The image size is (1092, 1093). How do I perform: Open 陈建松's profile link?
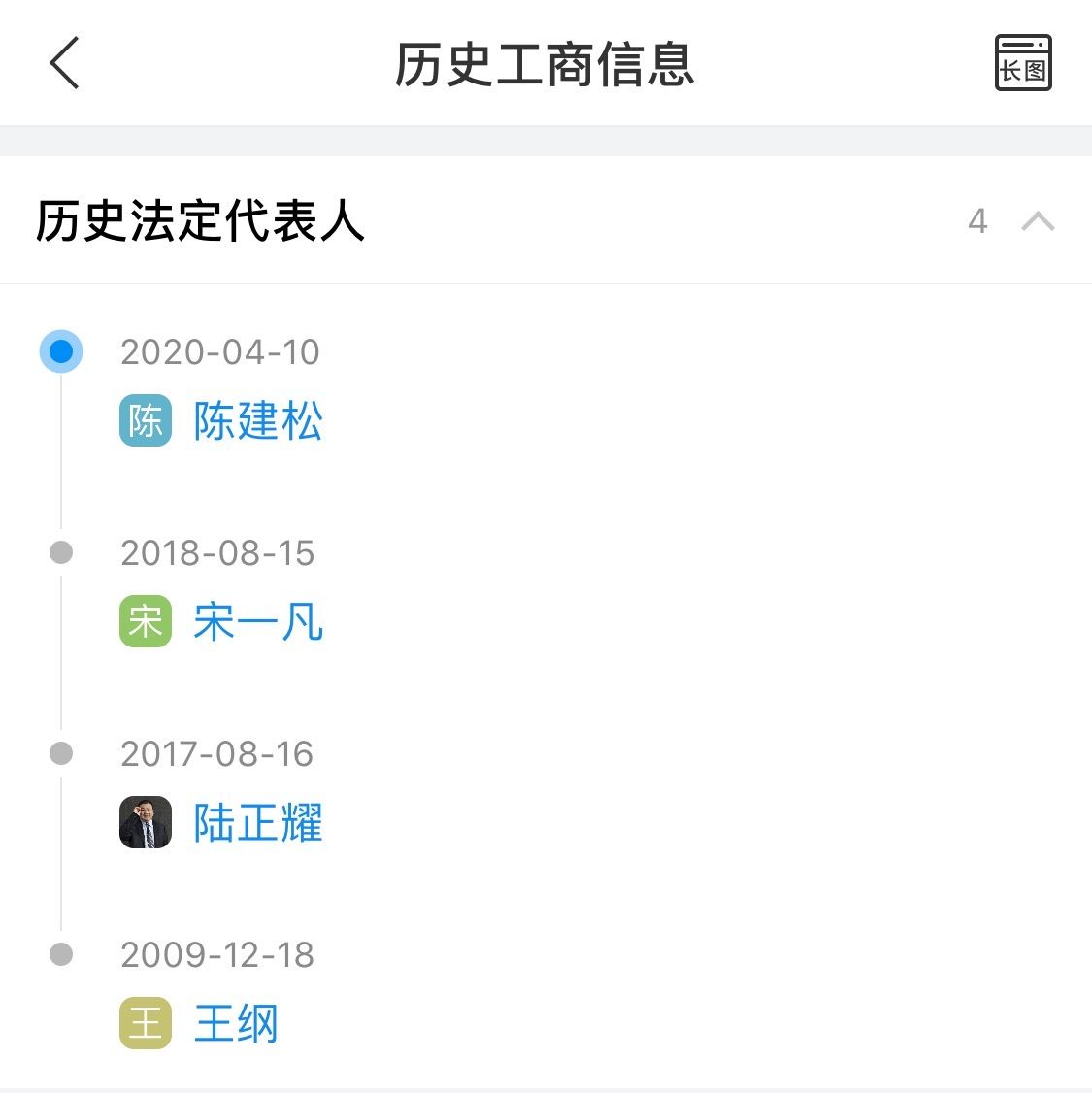(257, 421)
